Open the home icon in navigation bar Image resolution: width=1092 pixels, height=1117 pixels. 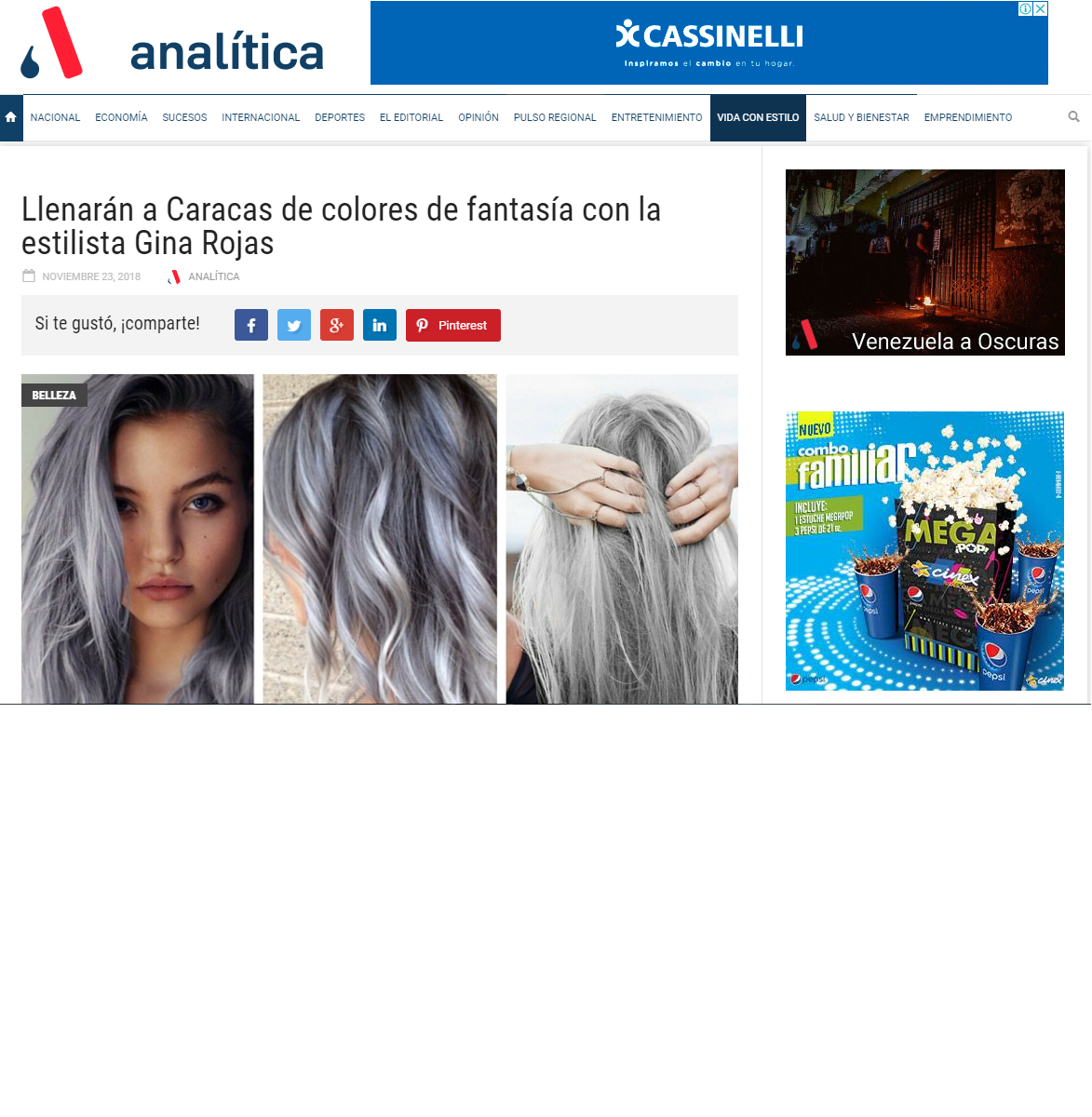tap(11, 118)
